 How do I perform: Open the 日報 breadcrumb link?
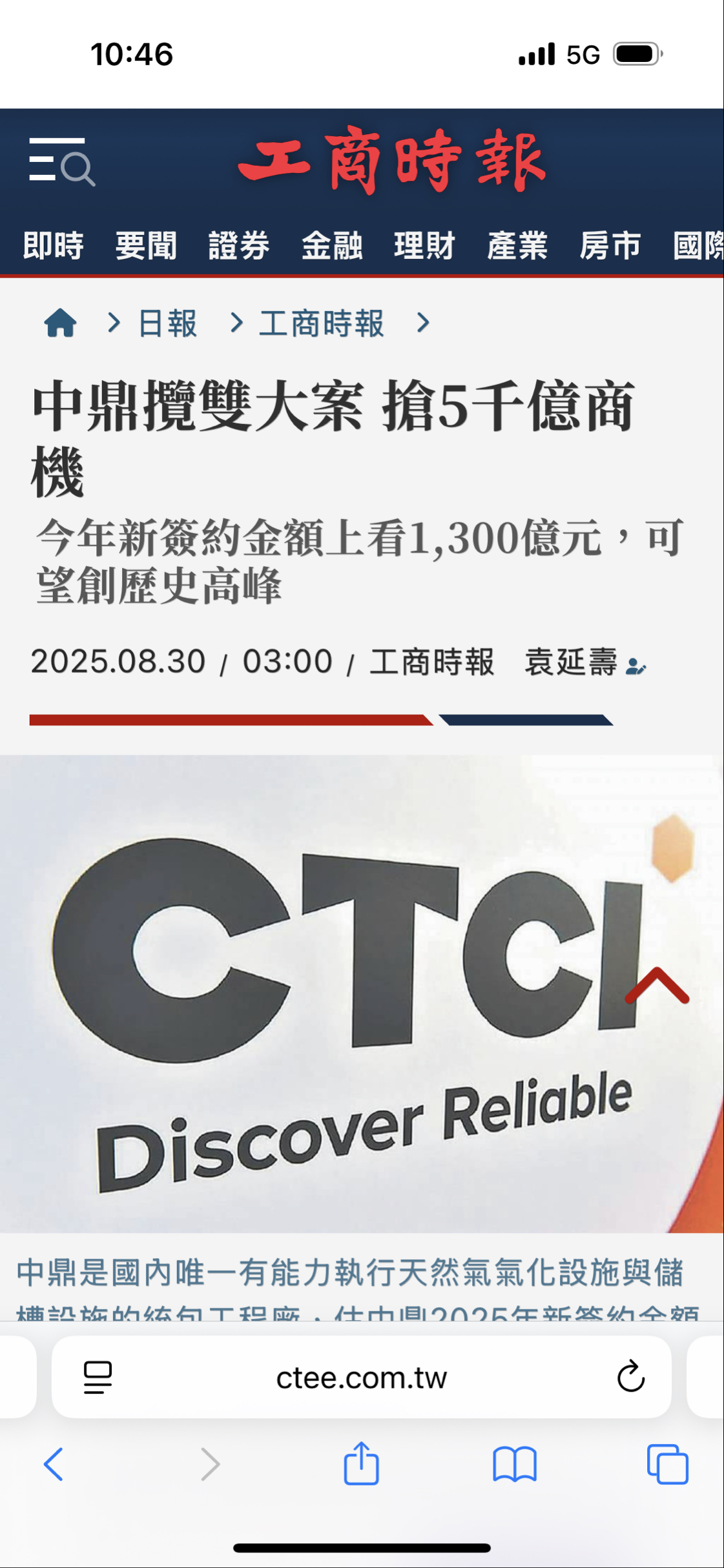(167, 323)
